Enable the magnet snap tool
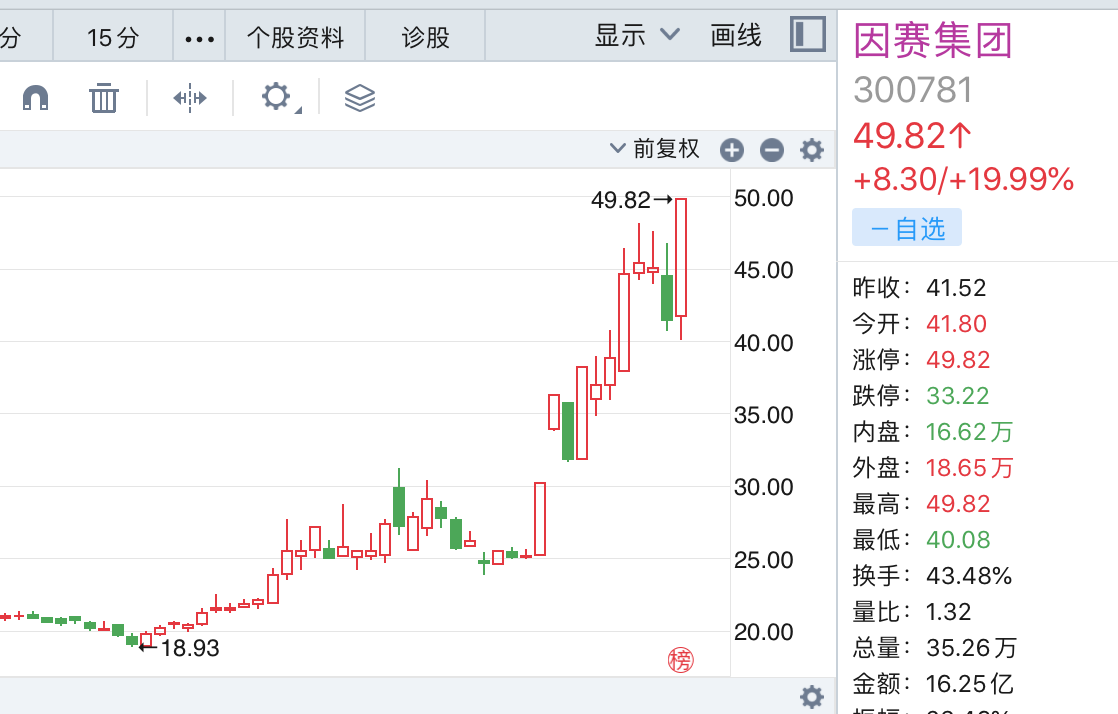This screenshot has width=1118, height=714. coord(36,98)
